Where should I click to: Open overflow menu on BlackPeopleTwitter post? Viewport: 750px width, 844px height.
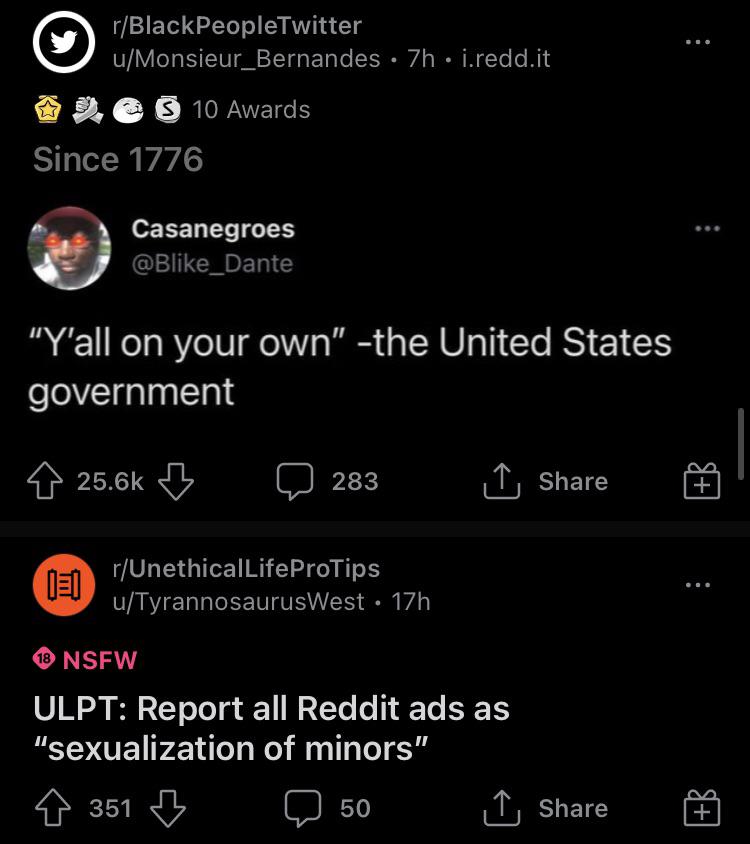point(697,42)
